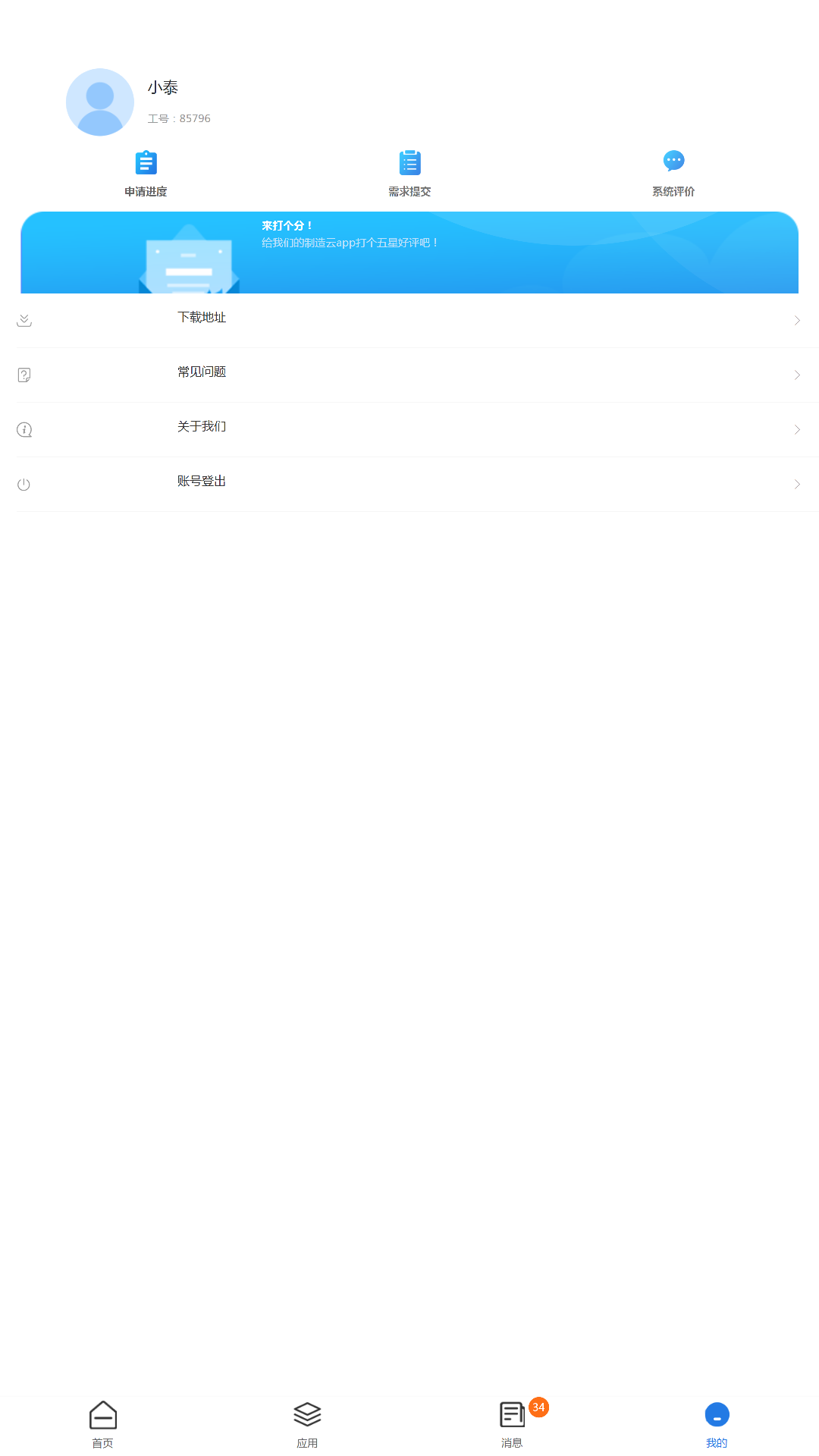819x1456 pixels.
Task: Switch to the 应用 tab
Action: point(307,1423)
